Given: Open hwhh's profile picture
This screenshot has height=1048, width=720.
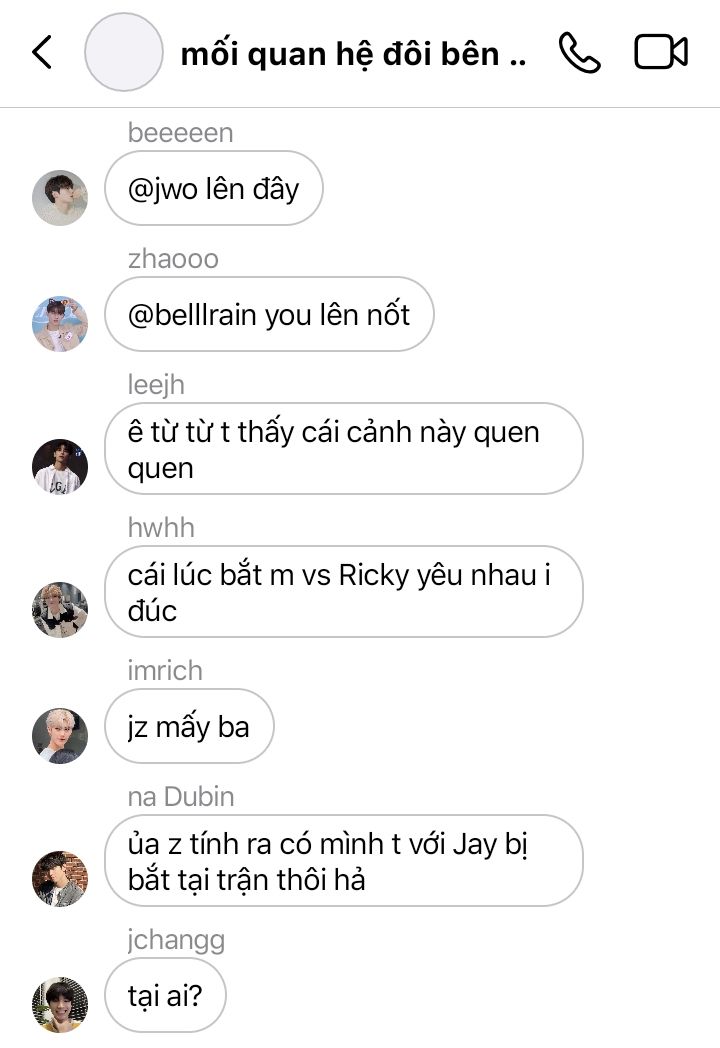Looking at the screenshot, I should click(x=60, y=610).
